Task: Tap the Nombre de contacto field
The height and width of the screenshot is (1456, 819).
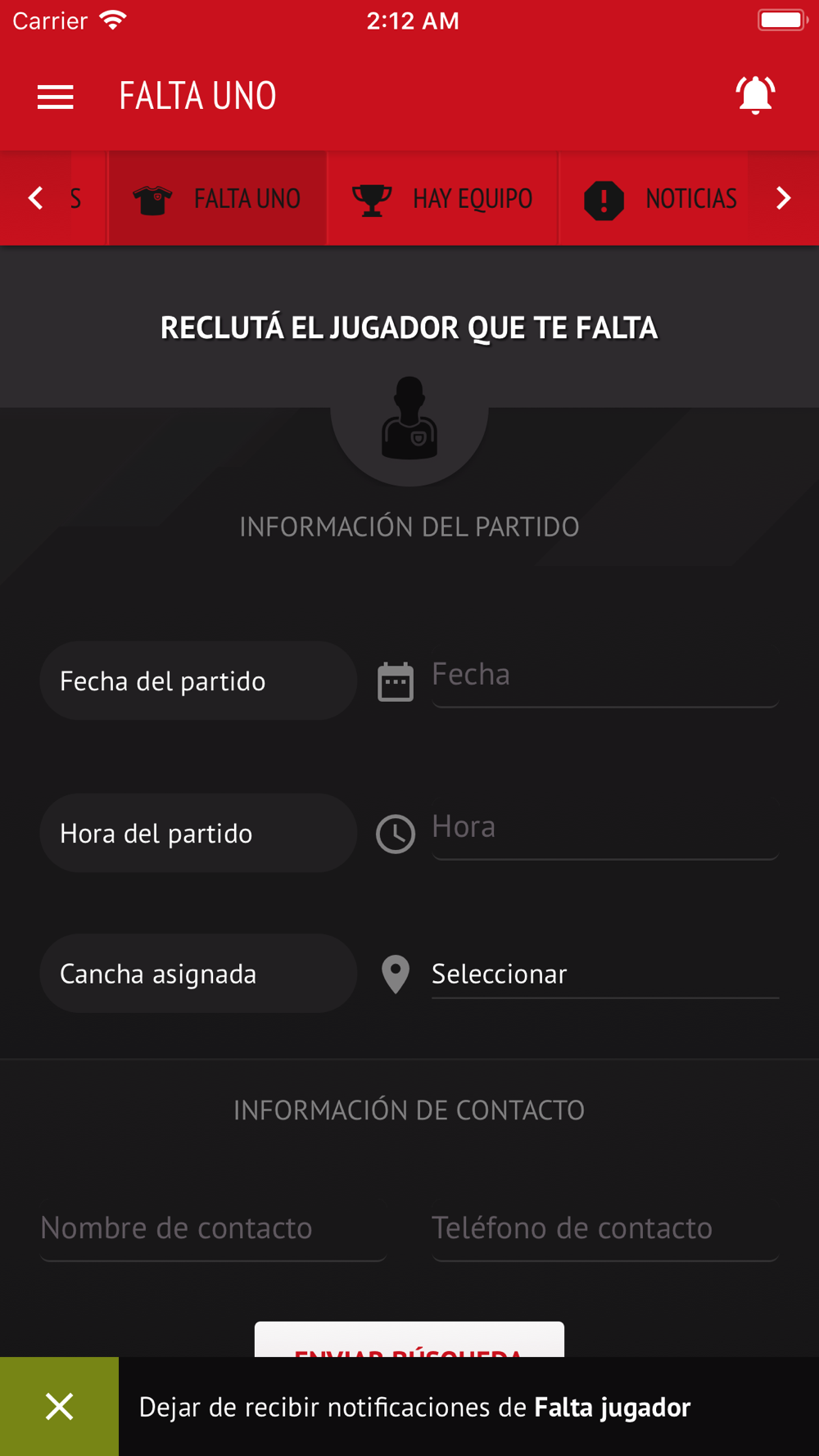Action: pyautogui.click(x=213, y=1228)
